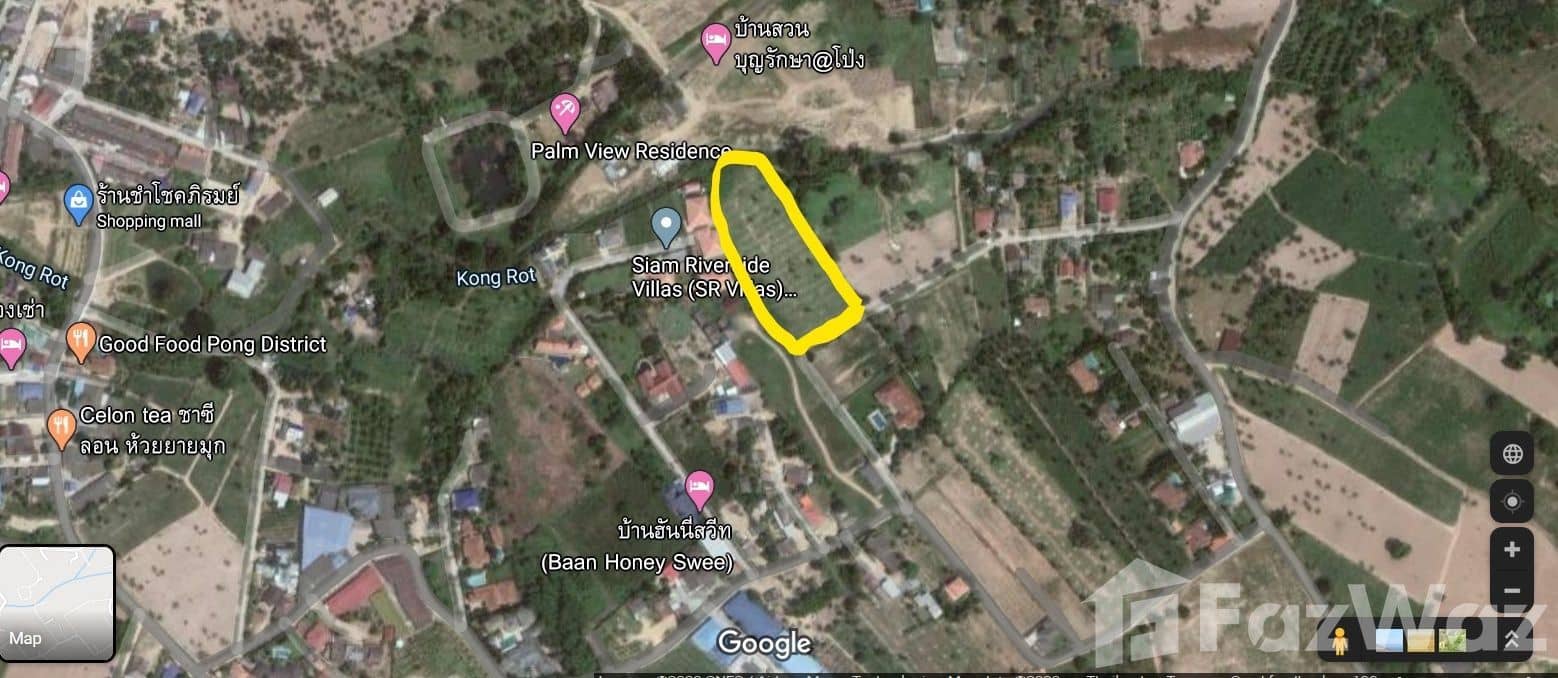Screen dimensions: 1558x678
Task: Expand the imagery tray with chevrons
Action: click(1511, 640)
